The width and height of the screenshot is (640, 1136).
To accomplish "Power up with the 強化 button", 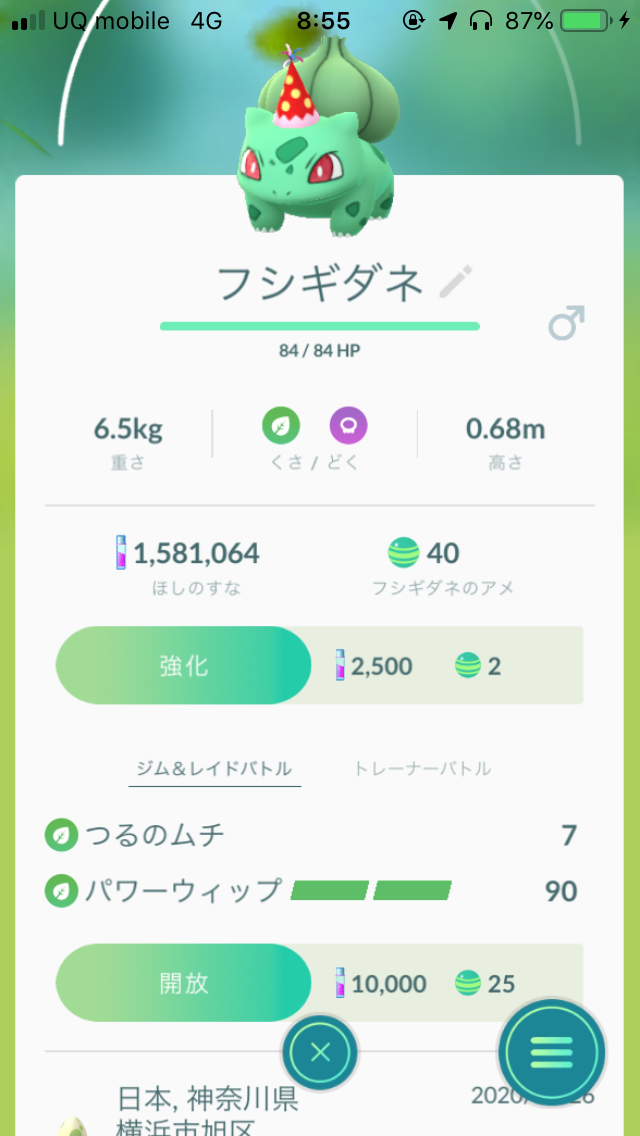I will (x=184, y=666).
